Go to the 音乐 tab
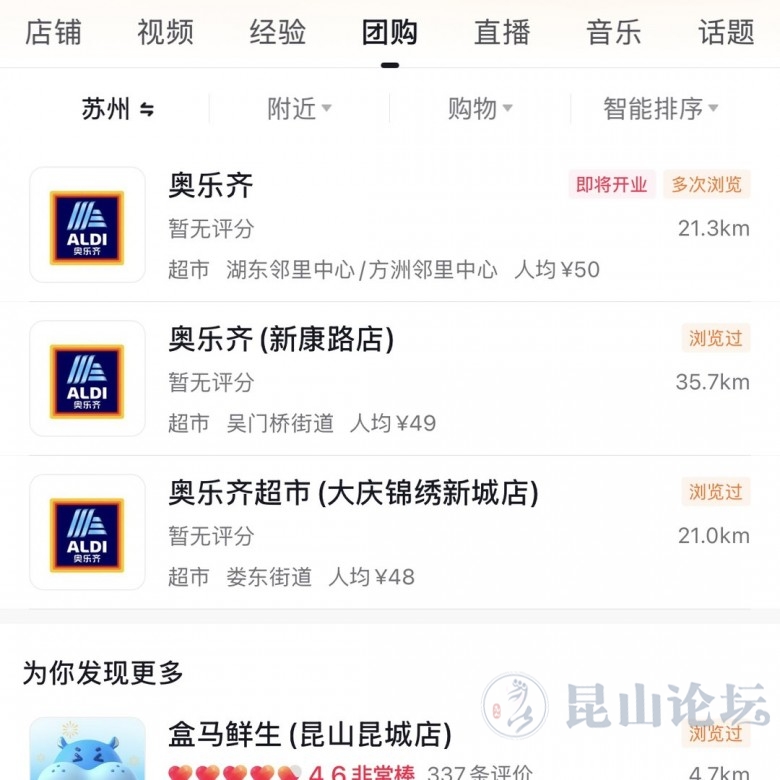The image size is (780, 780). point(613,33)
